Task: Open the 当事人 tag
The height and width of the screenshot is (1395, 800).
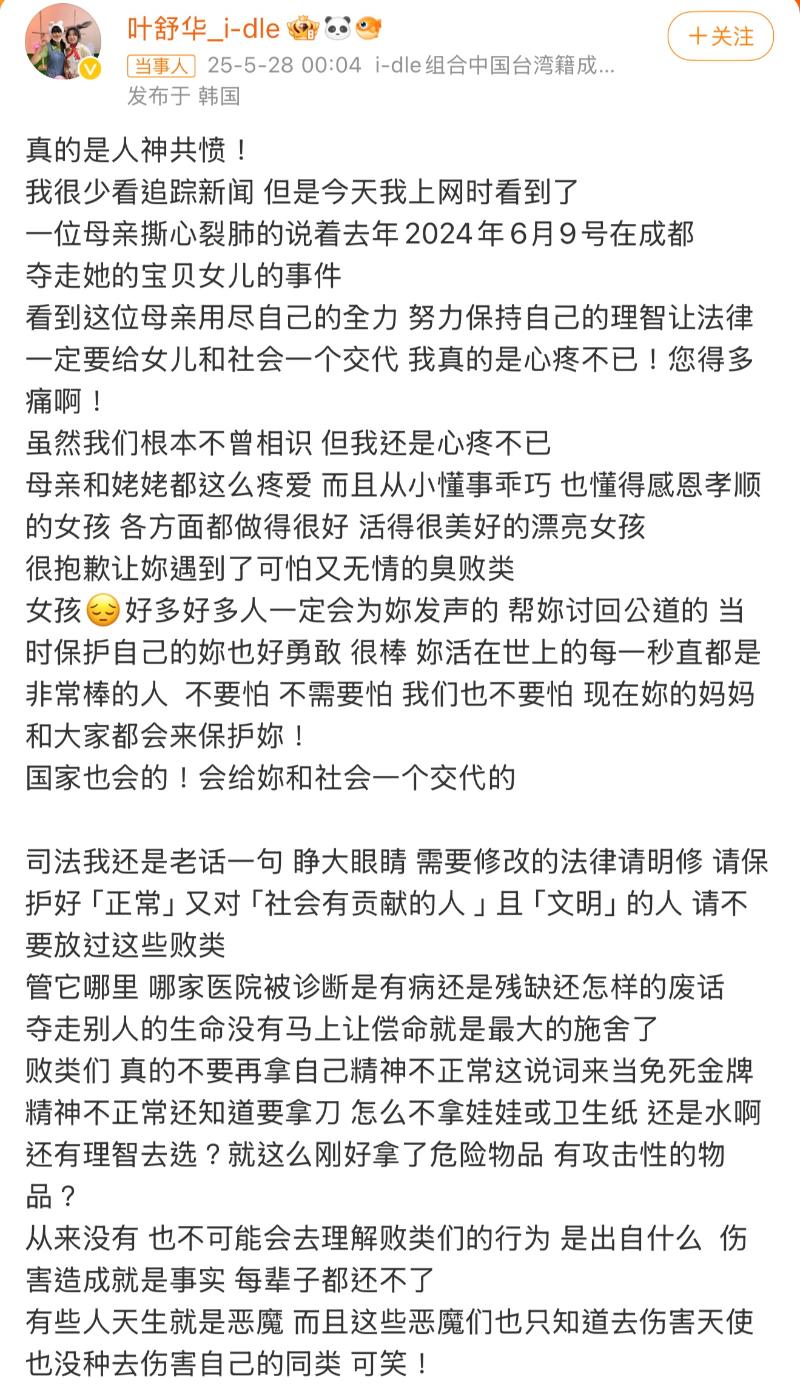Action: point(161,66)
